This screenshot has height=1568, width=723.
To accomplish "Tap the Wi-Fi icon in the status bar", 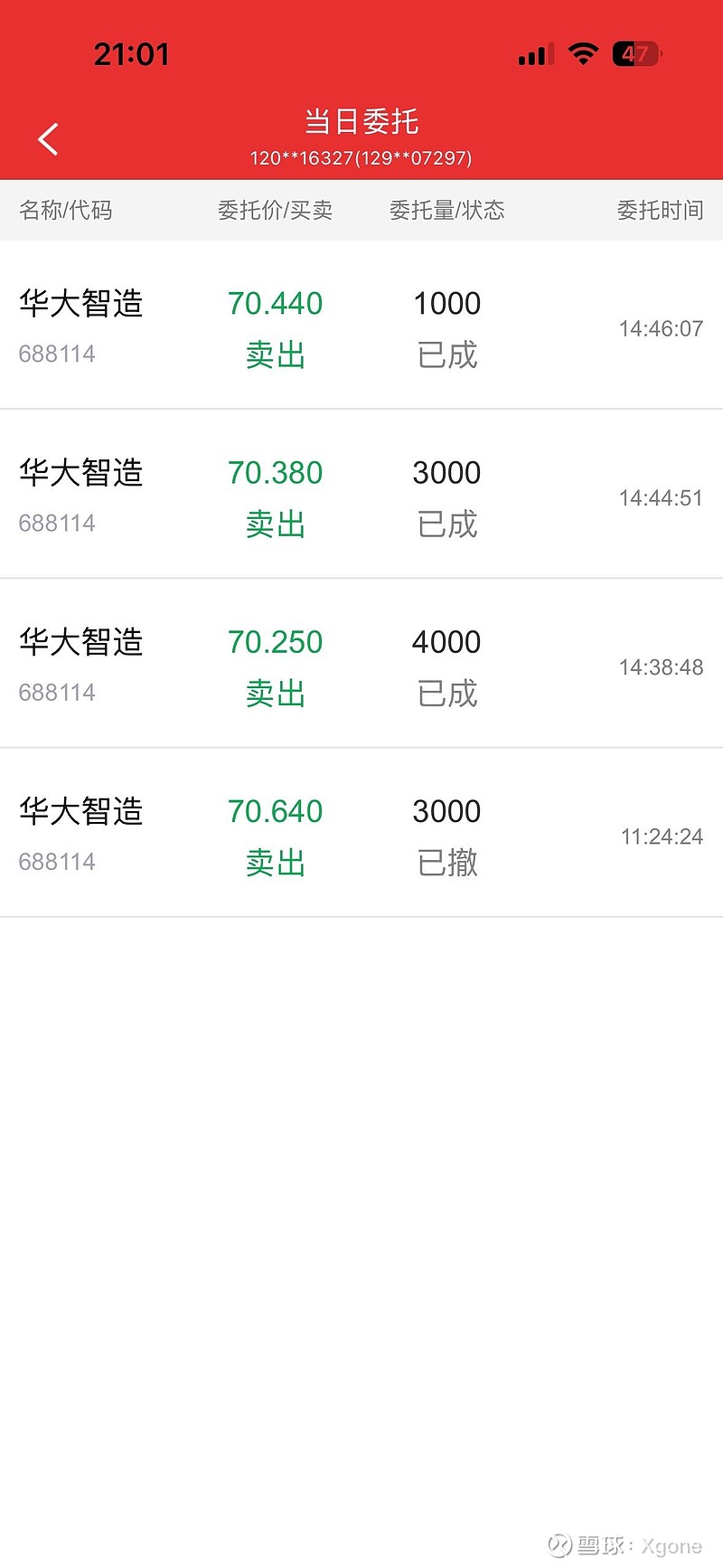I will coord(584,53).
